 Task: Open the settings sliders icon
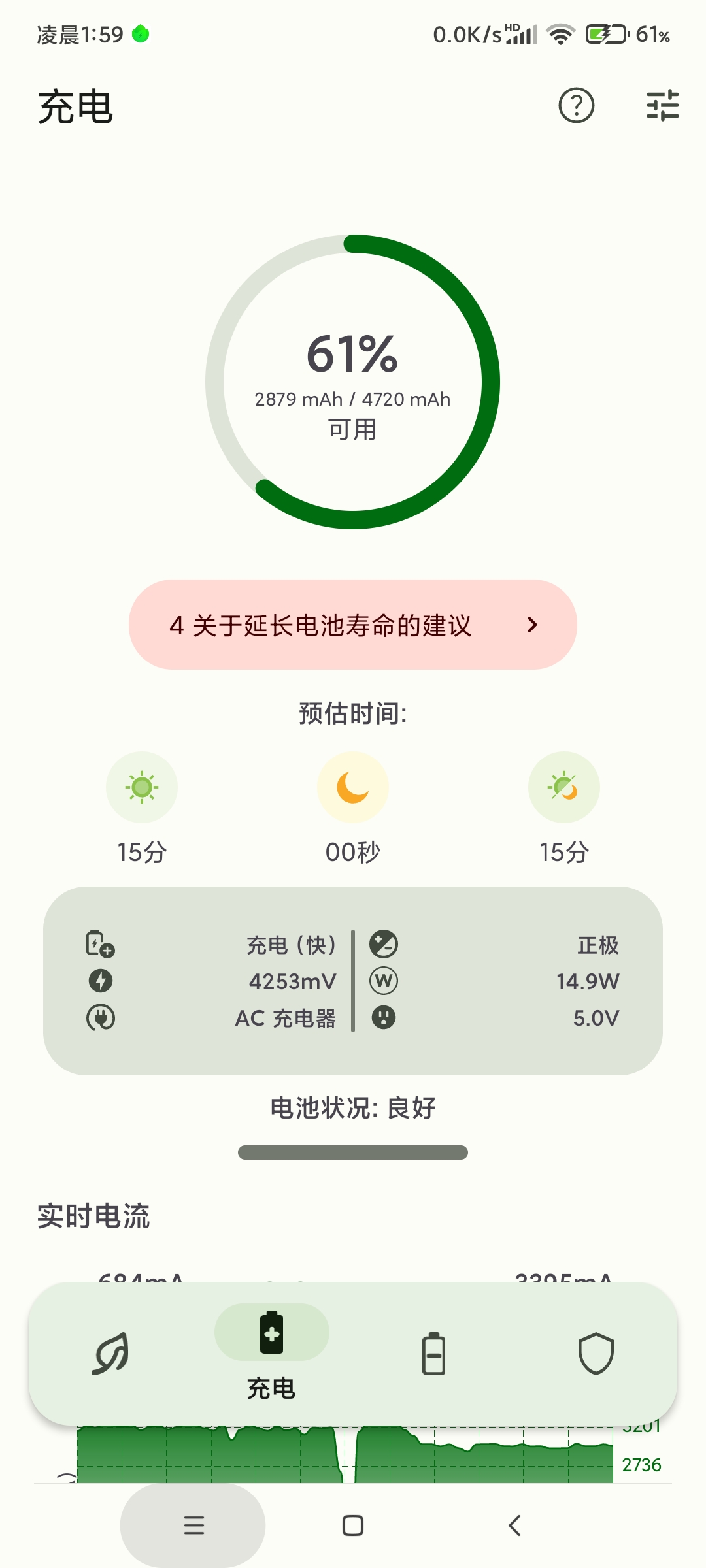[662, 105]
